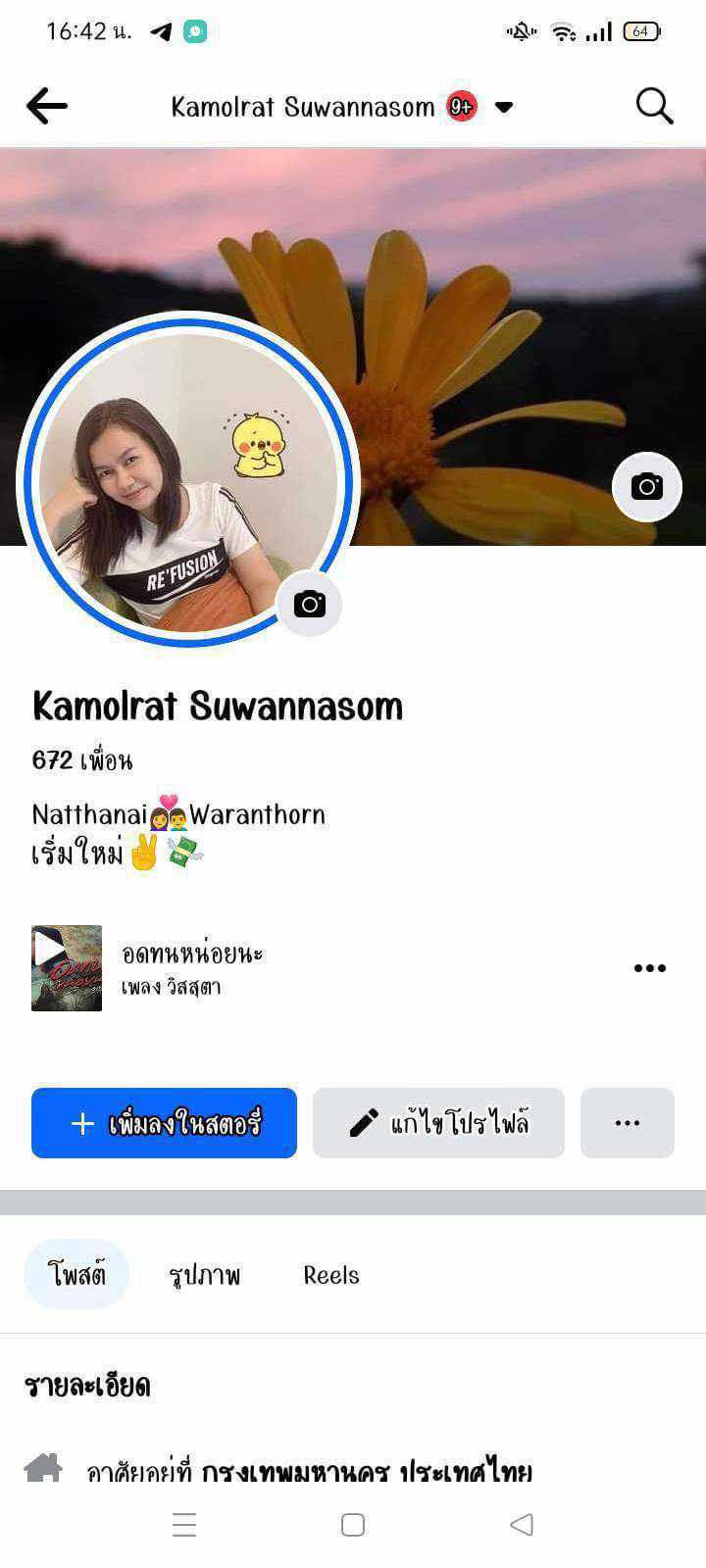706x1568 pixels.
Task: Open more profile options button
Action: coord(628,1123)
